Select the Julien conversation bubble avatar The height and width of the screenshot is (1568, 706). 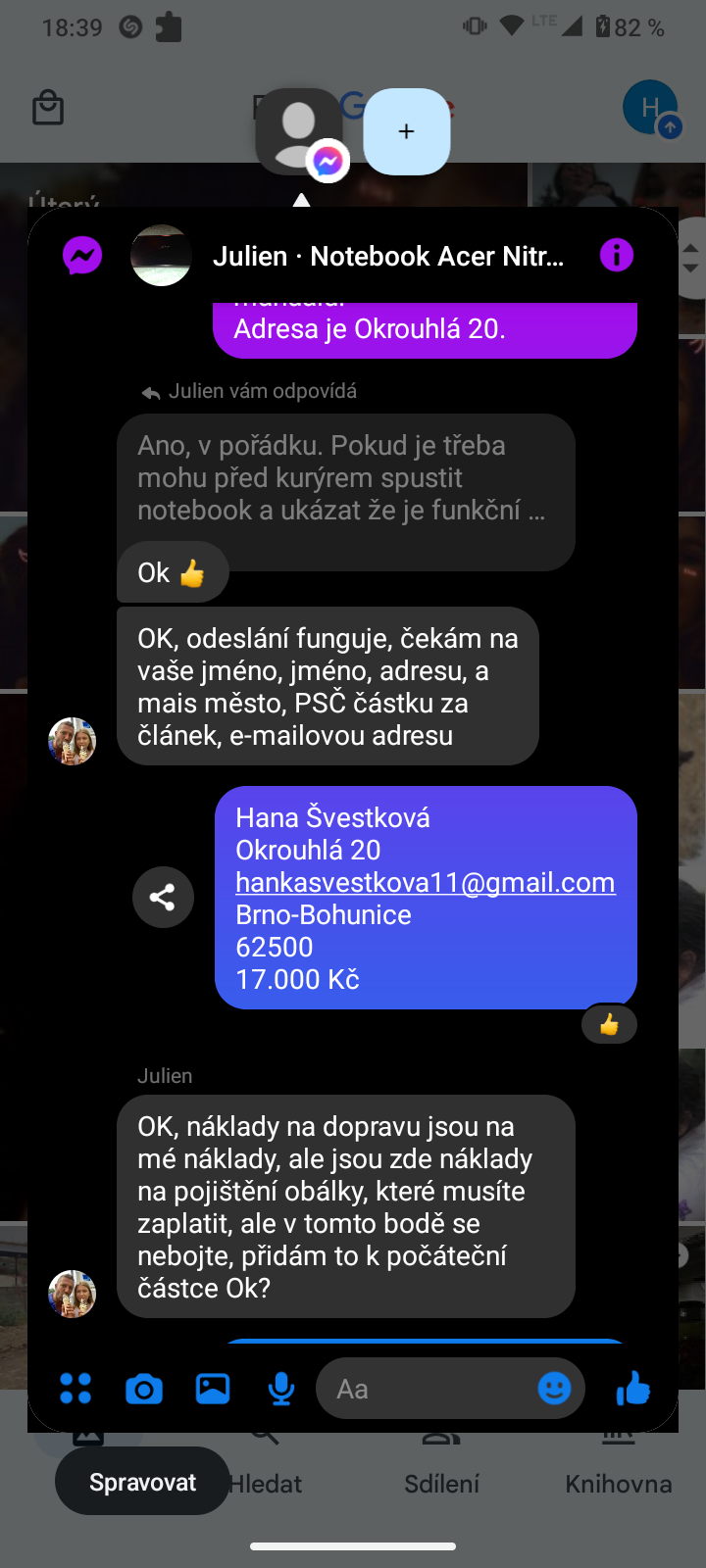tap(299, 131)
